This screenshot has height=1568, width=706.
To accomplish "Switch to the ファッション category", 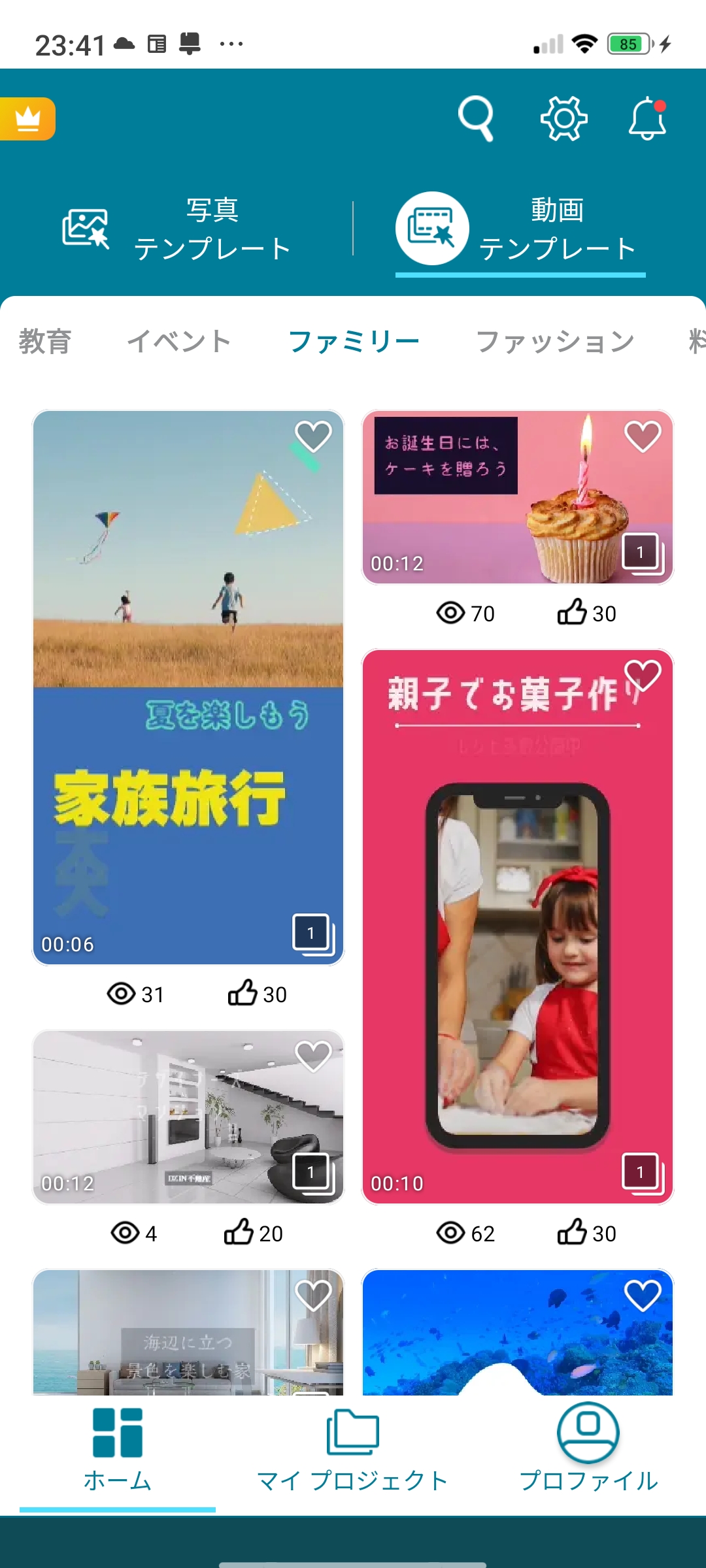I will (555, 342).
